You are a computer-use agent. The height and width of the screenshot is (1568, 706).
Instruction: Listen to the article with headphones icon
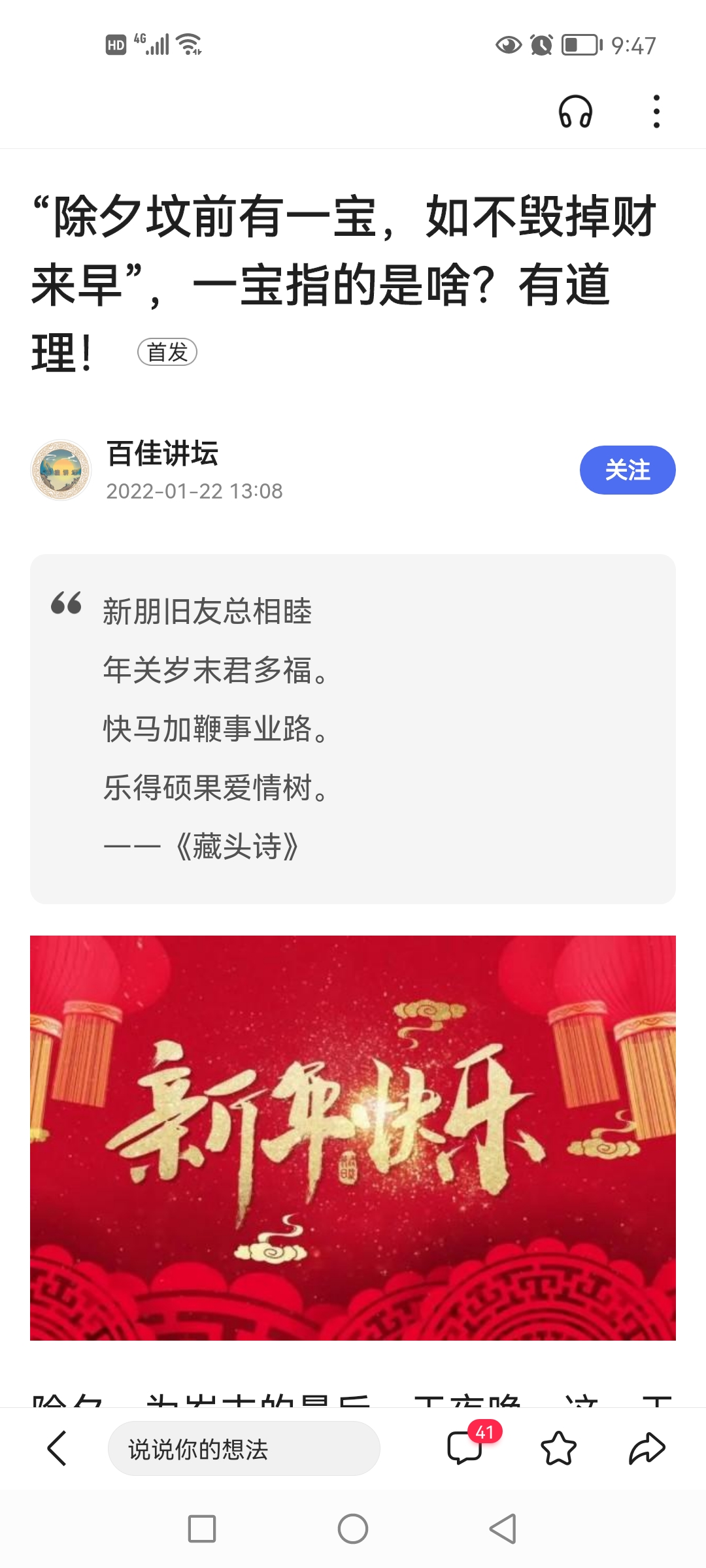click(575, 111)
